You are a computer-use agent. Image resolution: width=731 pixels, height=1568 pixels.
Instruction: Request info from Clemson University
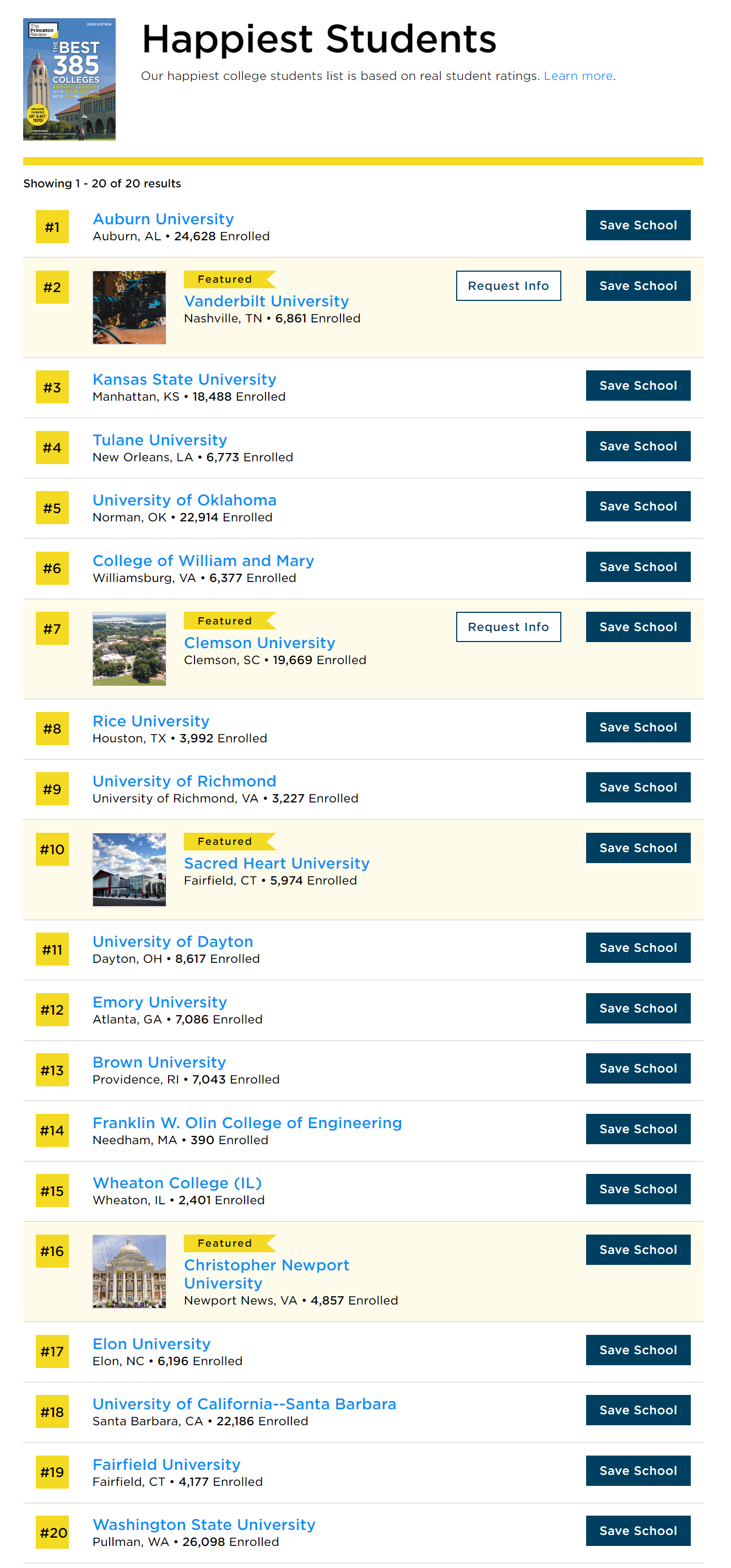point(508,627)
